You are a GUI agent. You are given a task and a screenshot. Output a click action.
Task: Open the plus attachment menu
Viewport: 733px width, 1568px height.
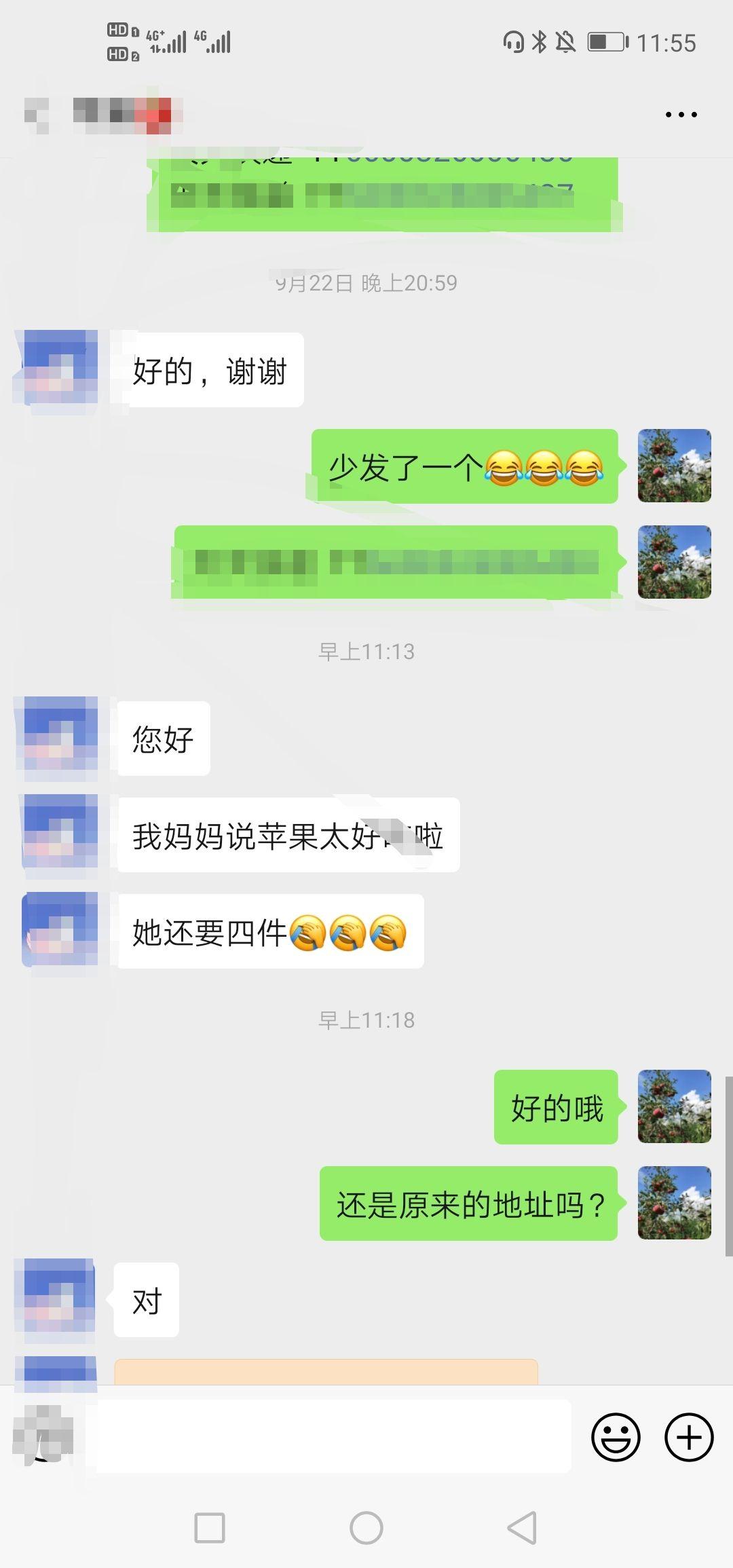click(x=689, y=1437)
